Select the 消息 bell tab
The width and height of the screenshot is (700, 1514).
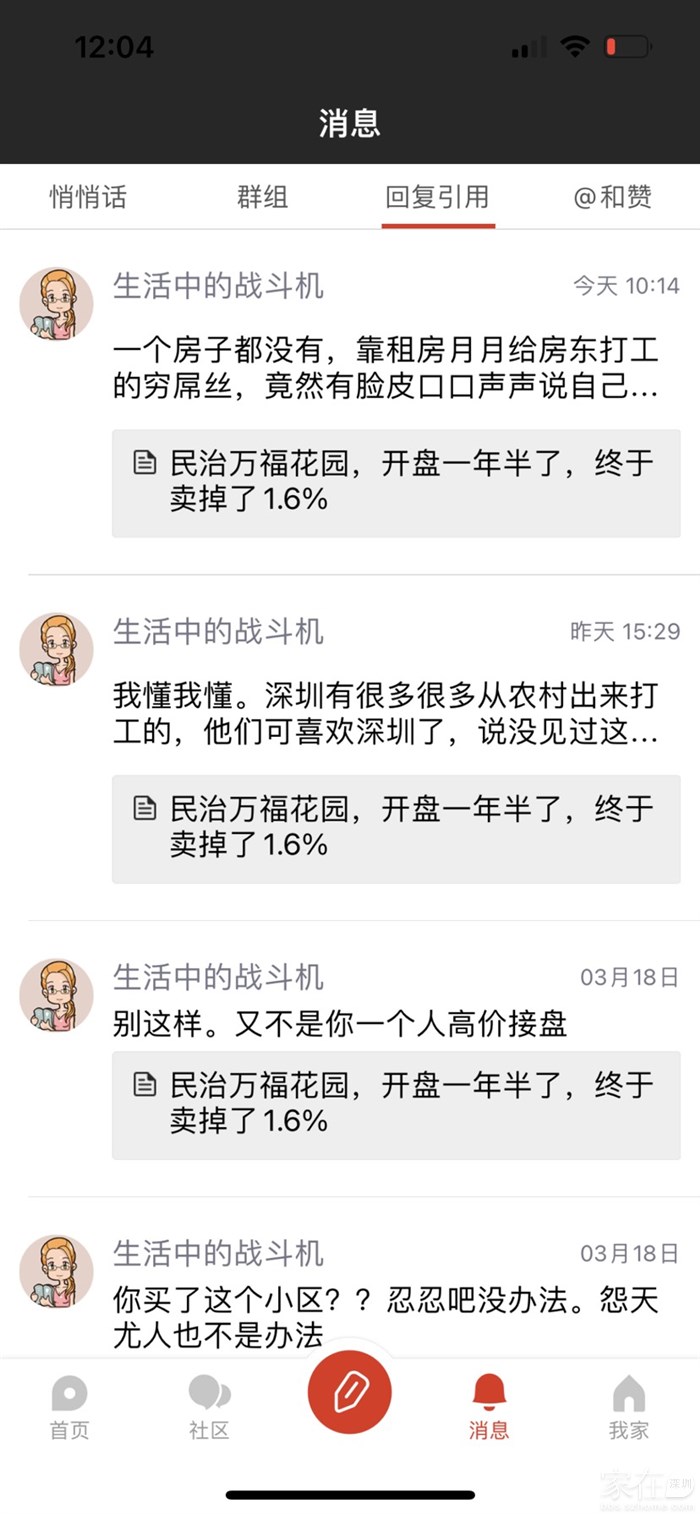pos(489,1407)
